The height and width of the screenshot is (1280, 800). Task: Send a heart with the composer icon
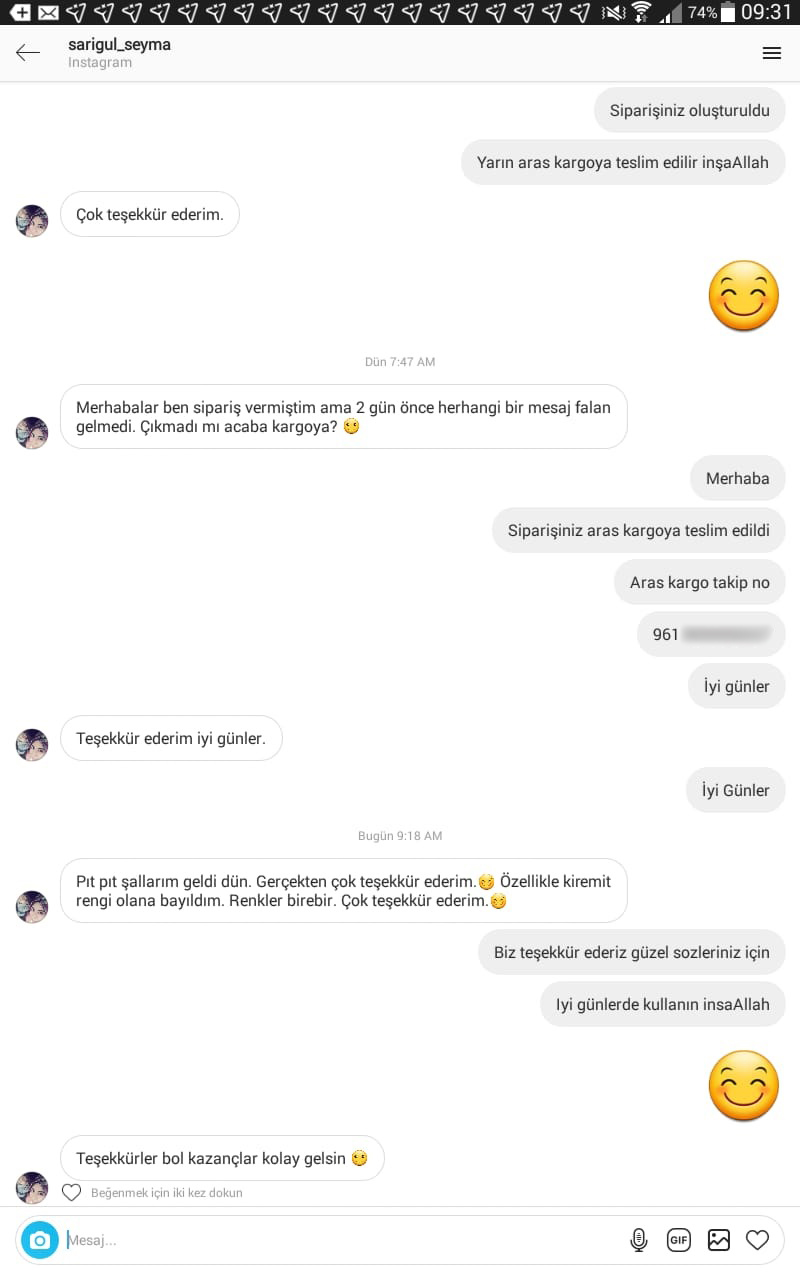758,1240
